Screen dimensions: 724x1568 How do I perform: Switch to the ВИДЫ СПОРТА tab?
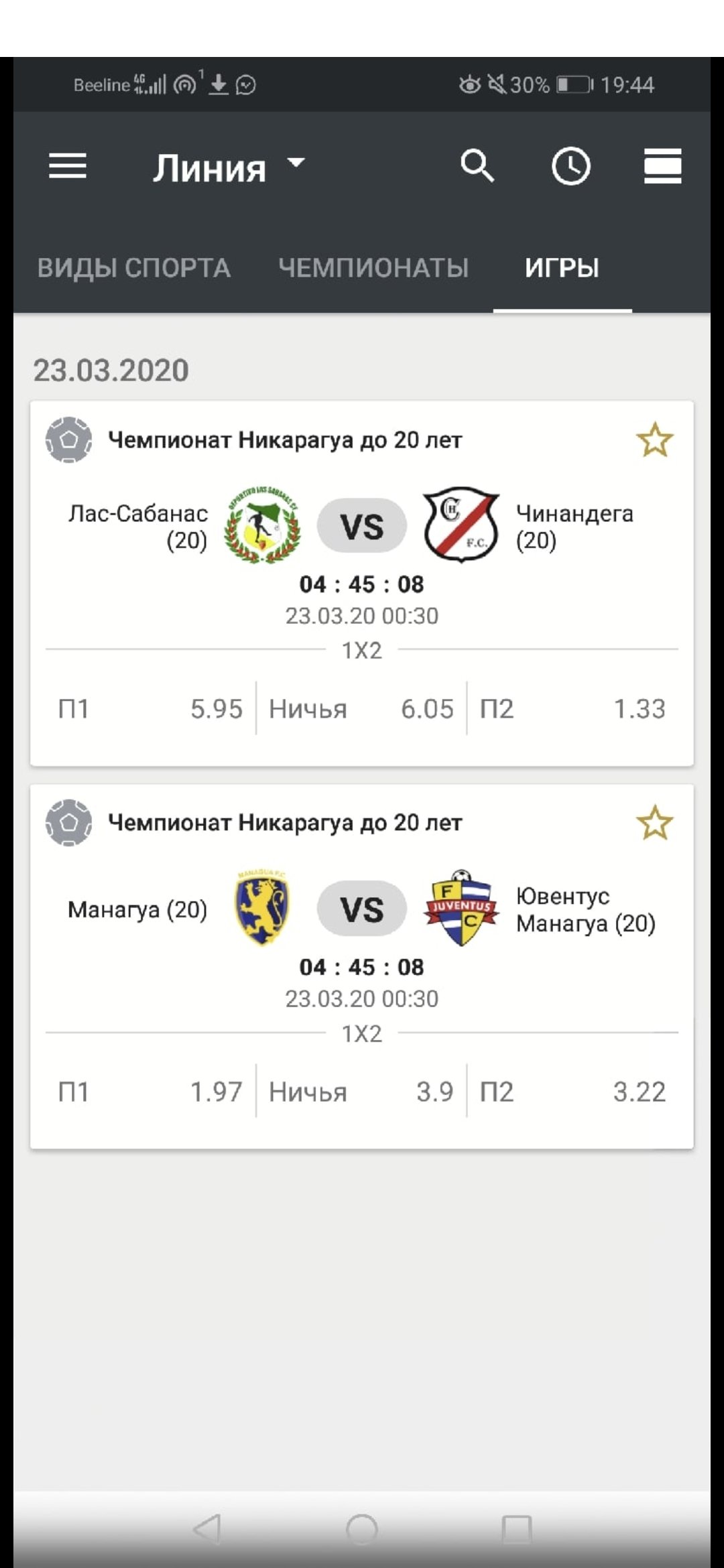pyautogui.click(x=134, y=268)
